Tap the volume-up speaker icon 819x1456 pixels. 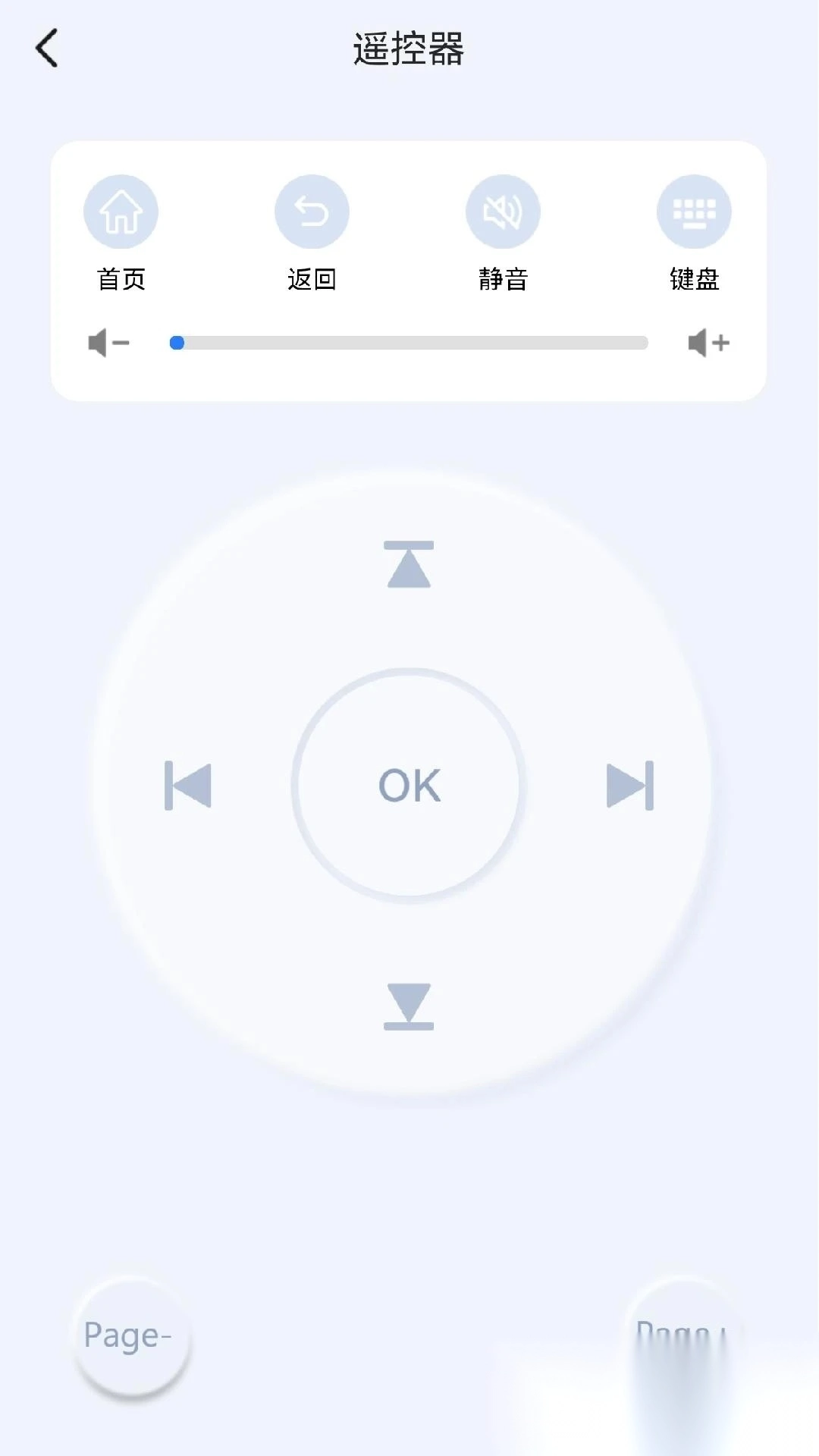707,342
